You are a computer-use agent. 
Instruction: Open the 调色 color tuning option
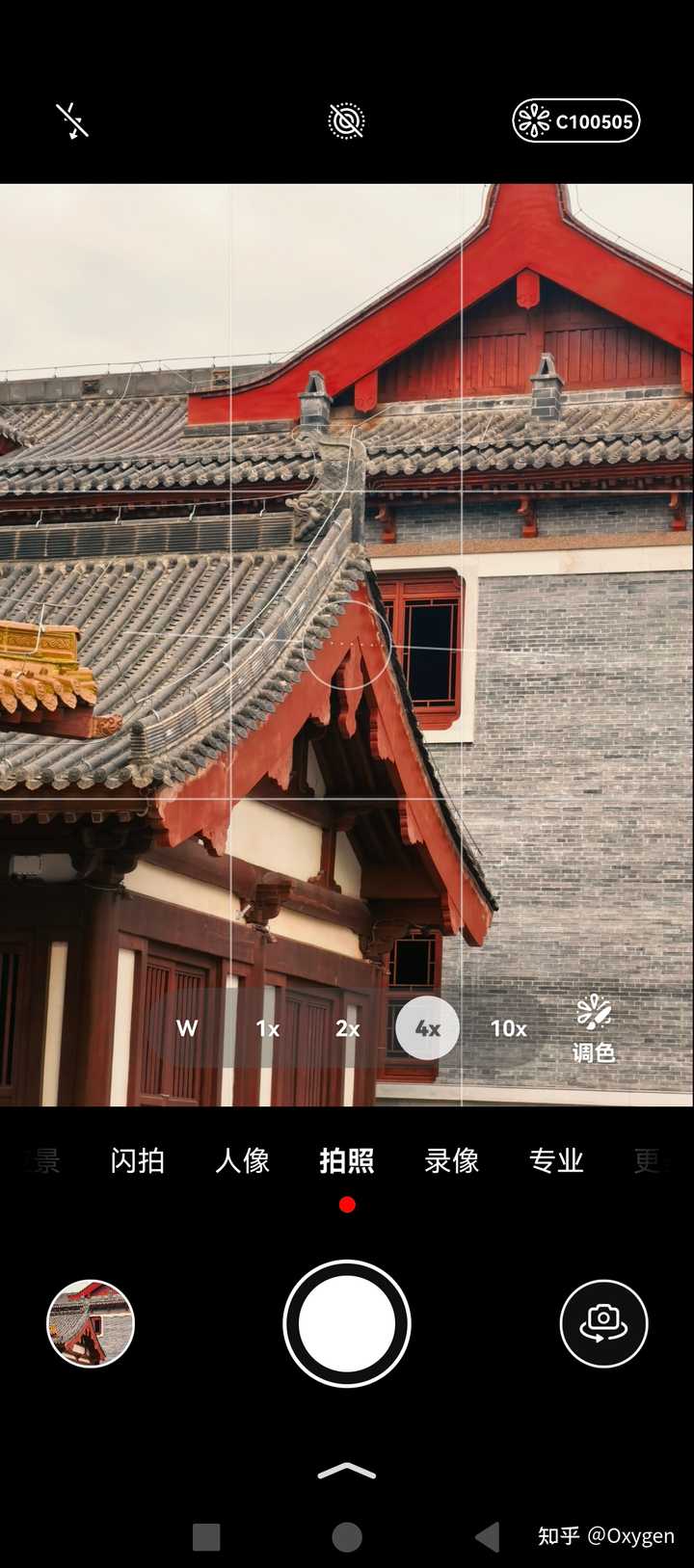[594, 1030]
